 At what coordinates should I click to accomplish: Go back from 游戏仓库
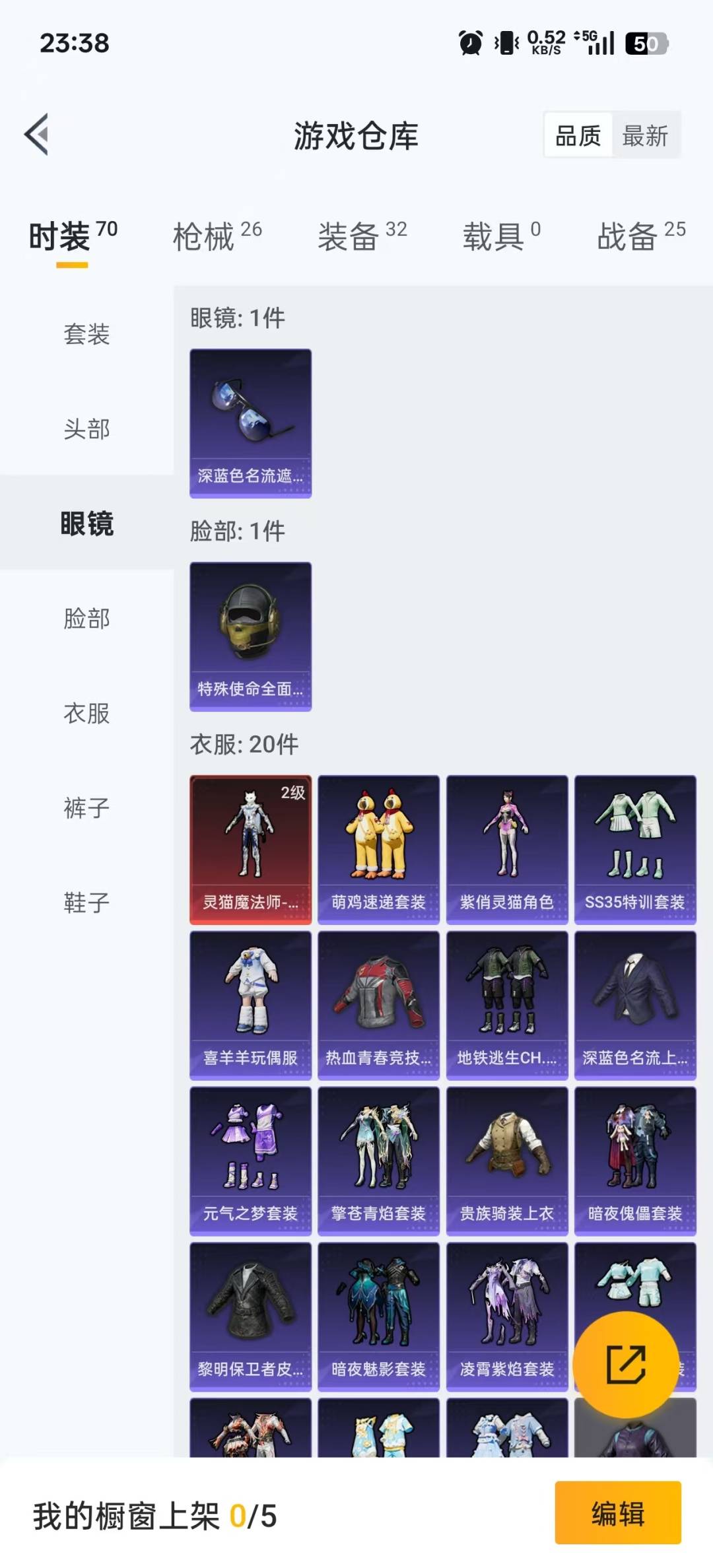(37, 135)
